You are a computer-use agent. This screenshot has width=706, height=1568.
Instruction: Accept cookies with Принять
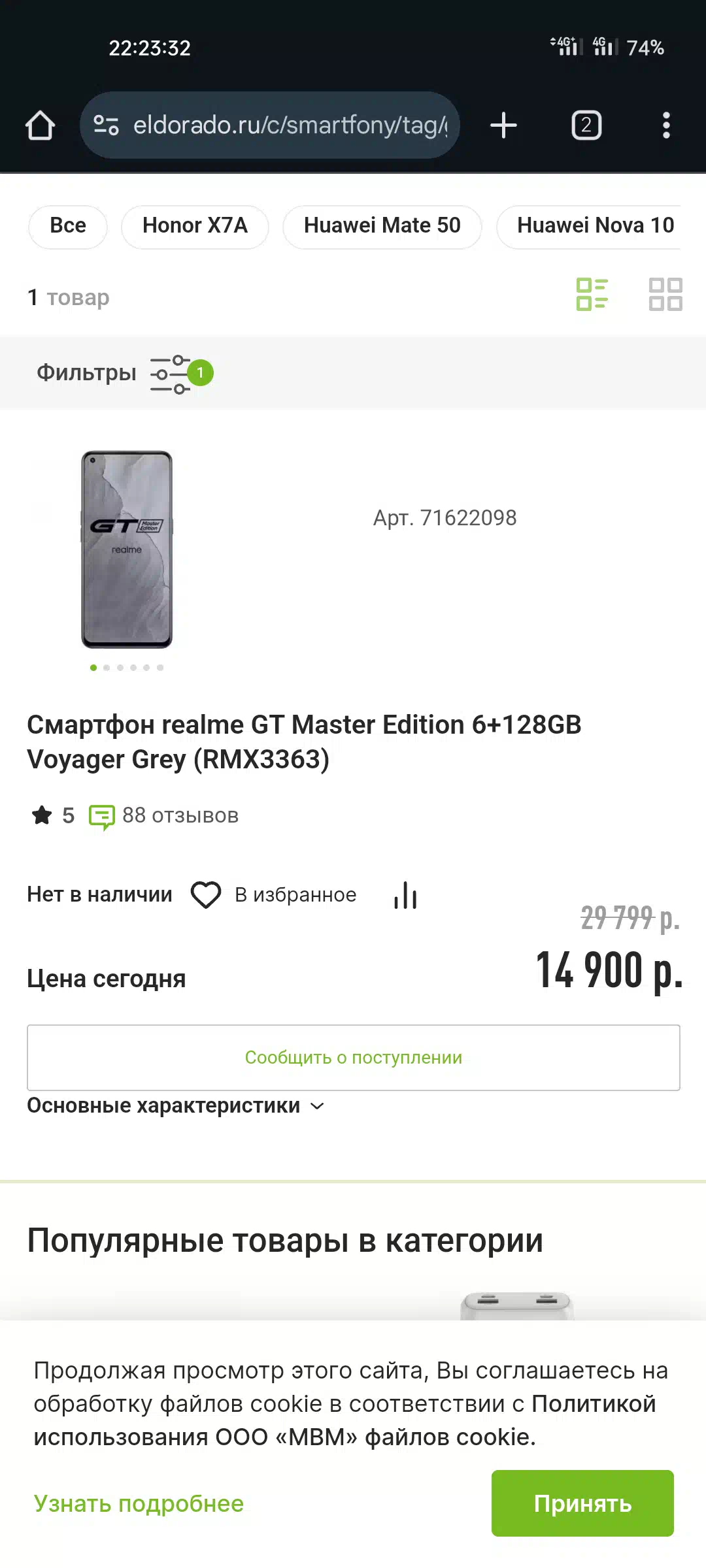point(582,1503)
